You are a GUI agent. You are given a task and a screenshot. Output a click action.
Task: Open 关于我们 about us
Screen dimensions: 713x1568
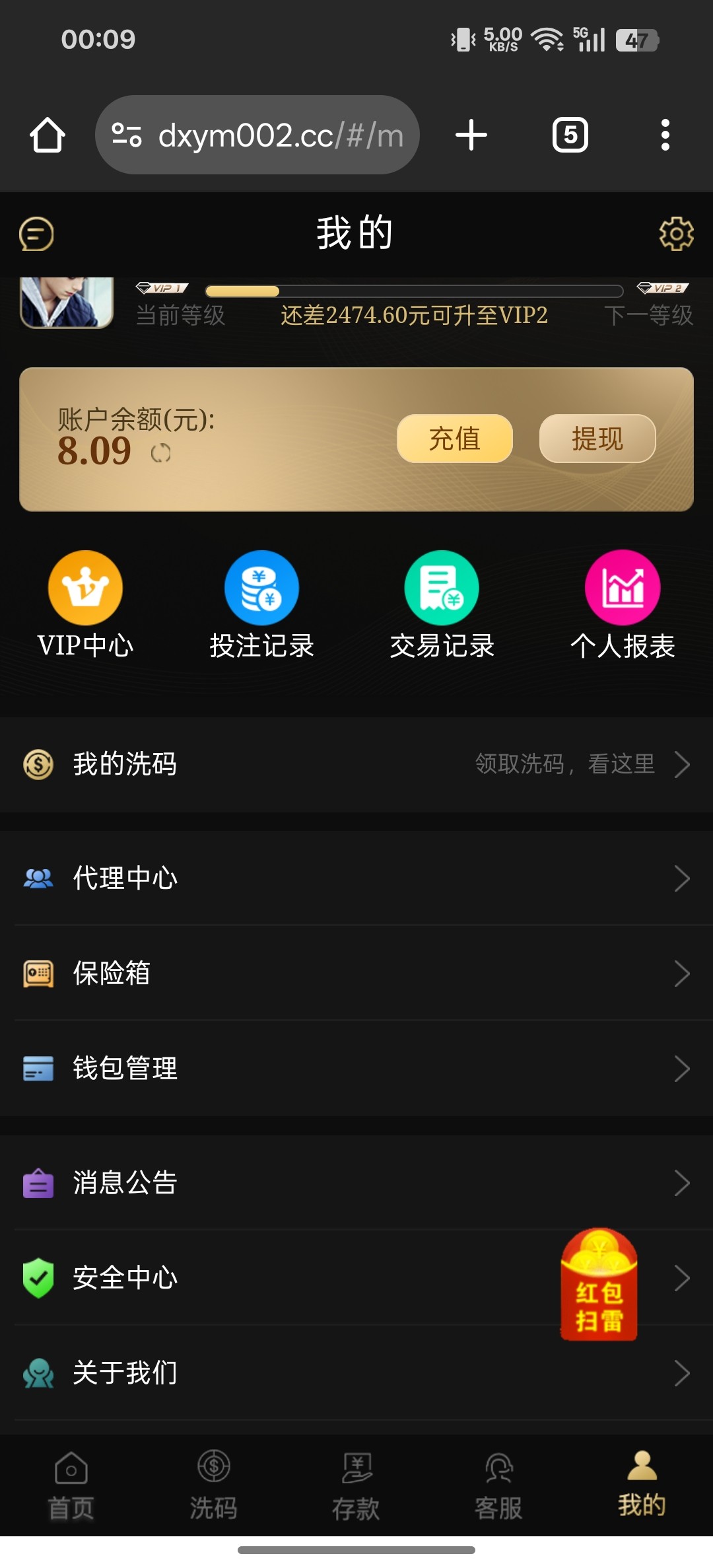[x=356, y=1372]
